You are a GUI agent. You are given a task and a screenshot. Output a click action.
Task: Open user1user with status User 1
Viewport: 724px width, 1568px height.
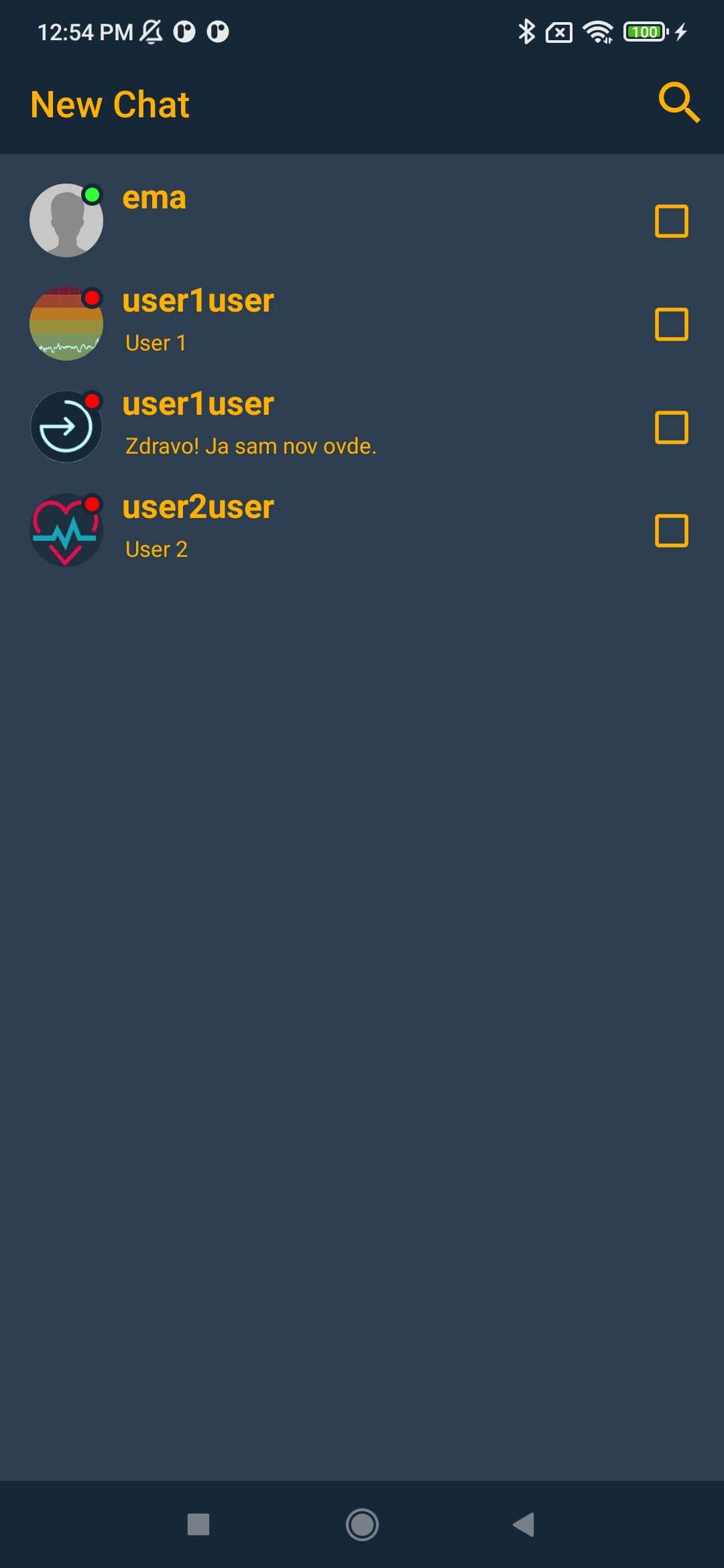362,324
